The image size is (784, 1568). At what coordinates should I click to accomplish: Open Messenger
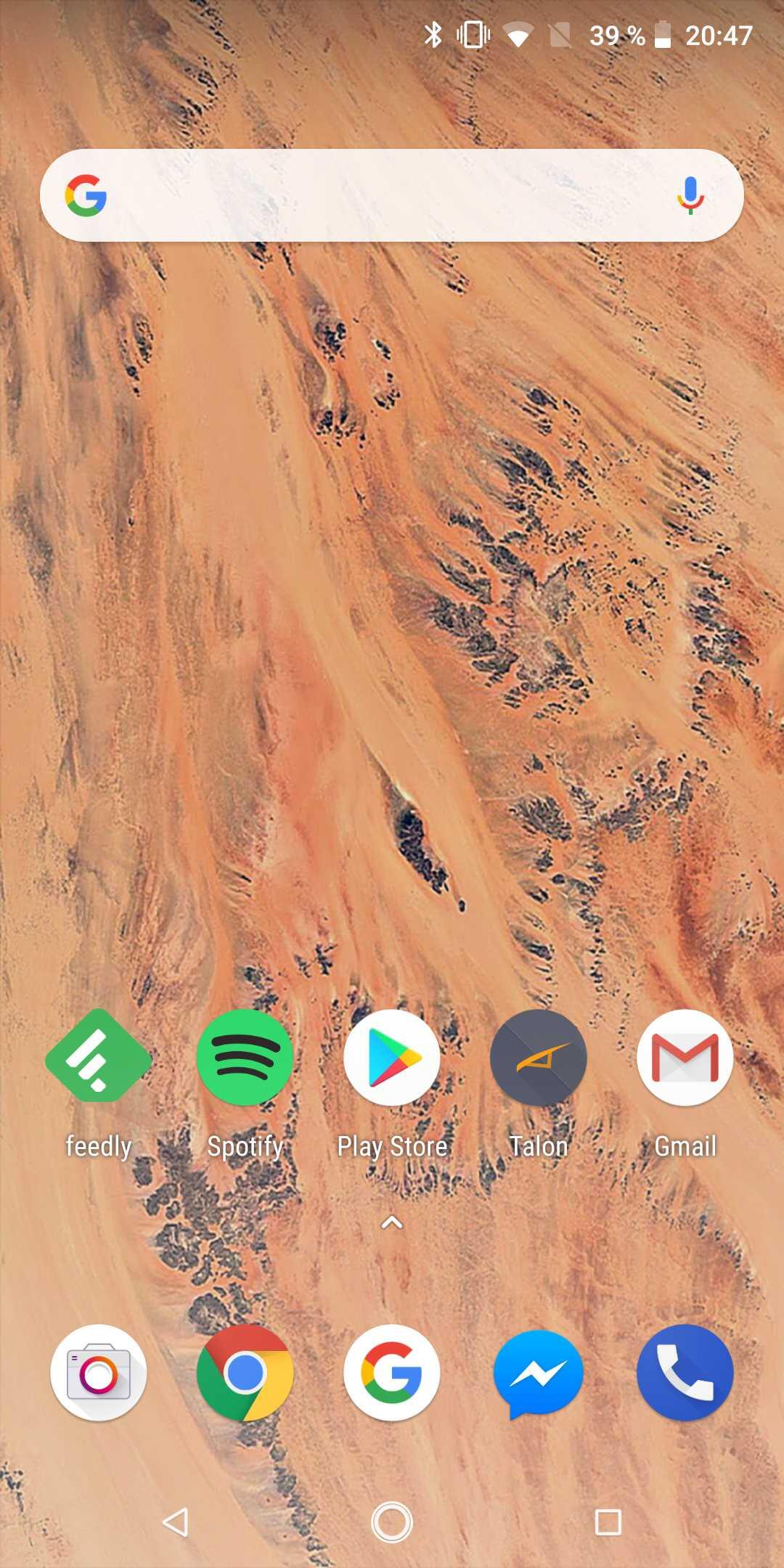coord(539,1373)
